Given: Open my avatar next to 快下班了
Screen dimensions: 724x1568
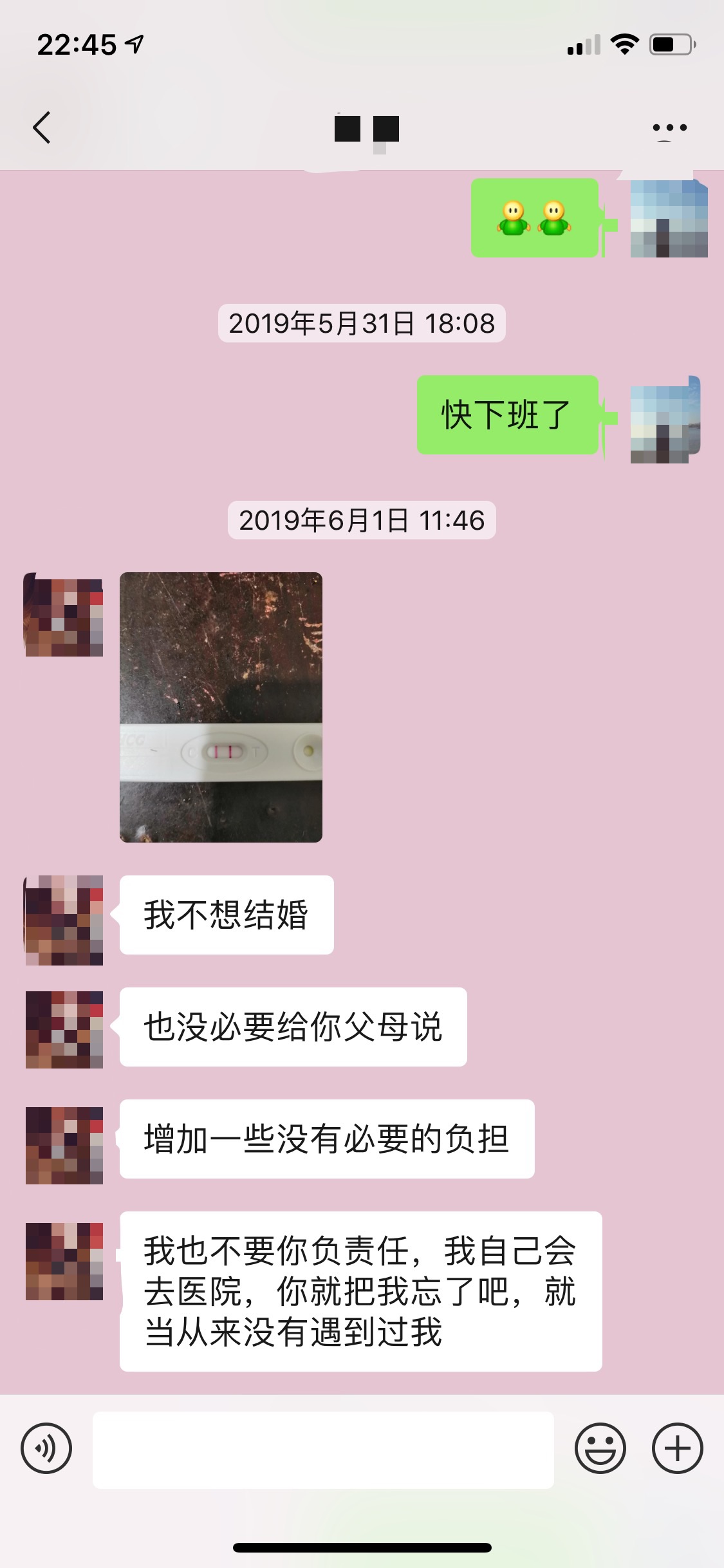Looking at the screenshot, I should pyautogui.click(x=667, y=422).
